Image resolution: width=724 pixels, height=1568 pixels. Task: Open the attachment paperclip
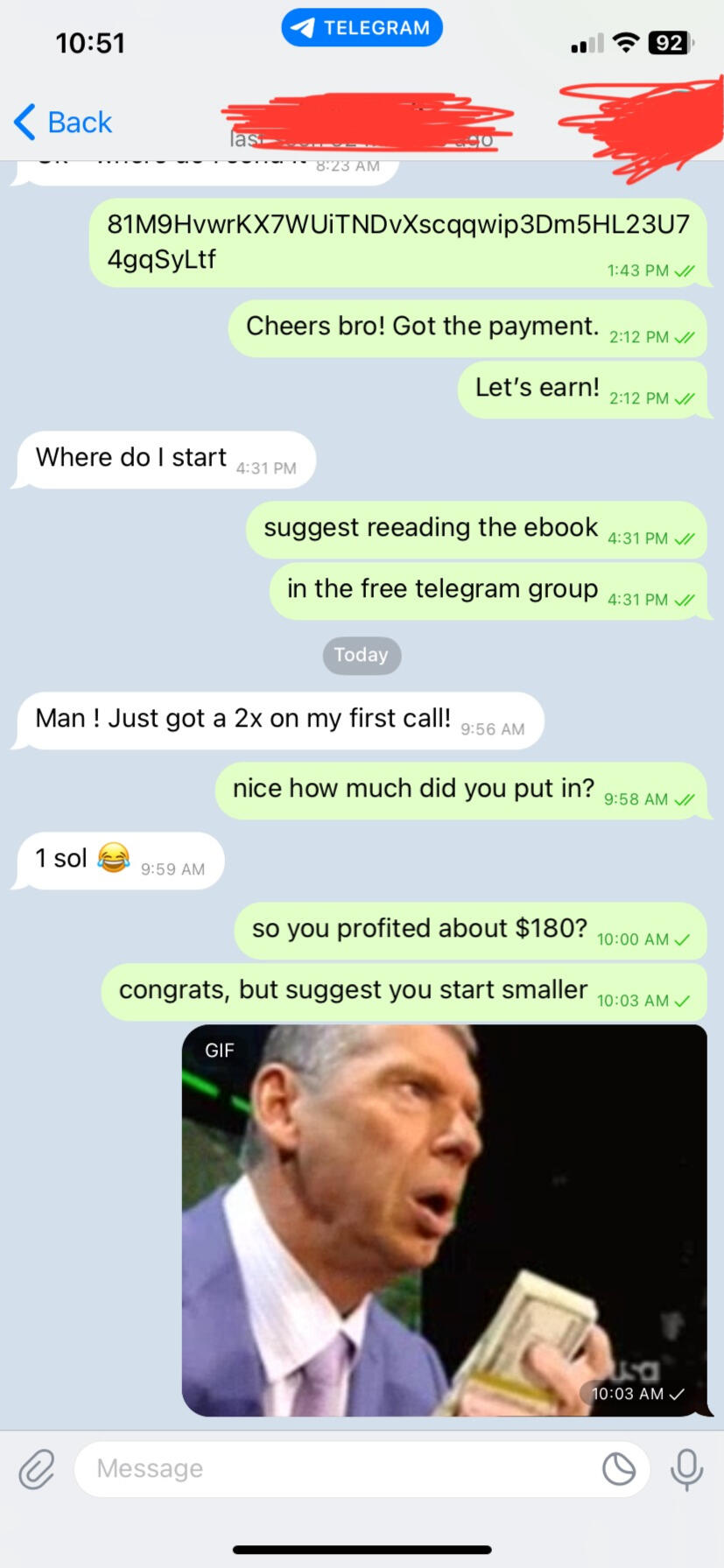(37, 1468)
